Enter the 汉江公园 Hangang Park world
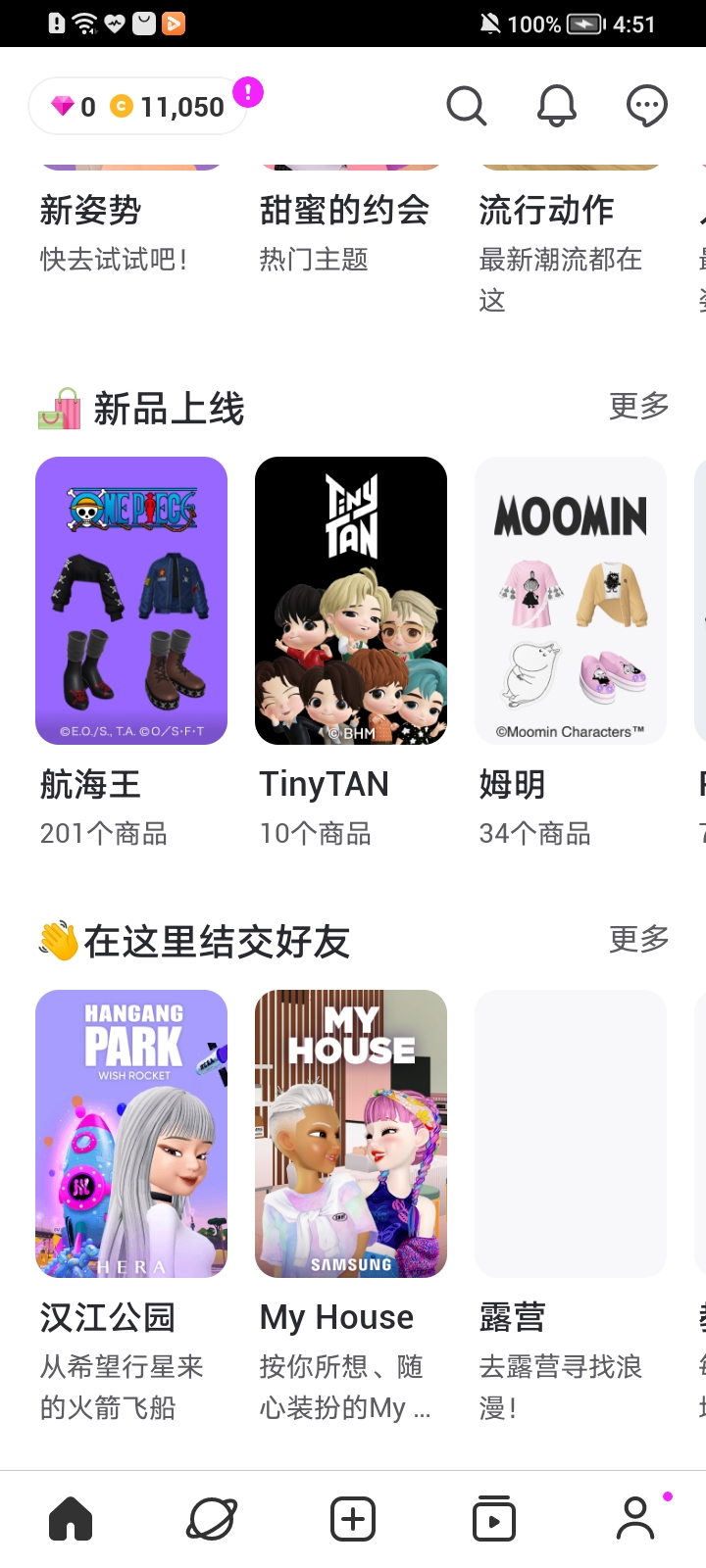The height and width of the screenshot is (1568, 706). click(x=131, y=1134)
